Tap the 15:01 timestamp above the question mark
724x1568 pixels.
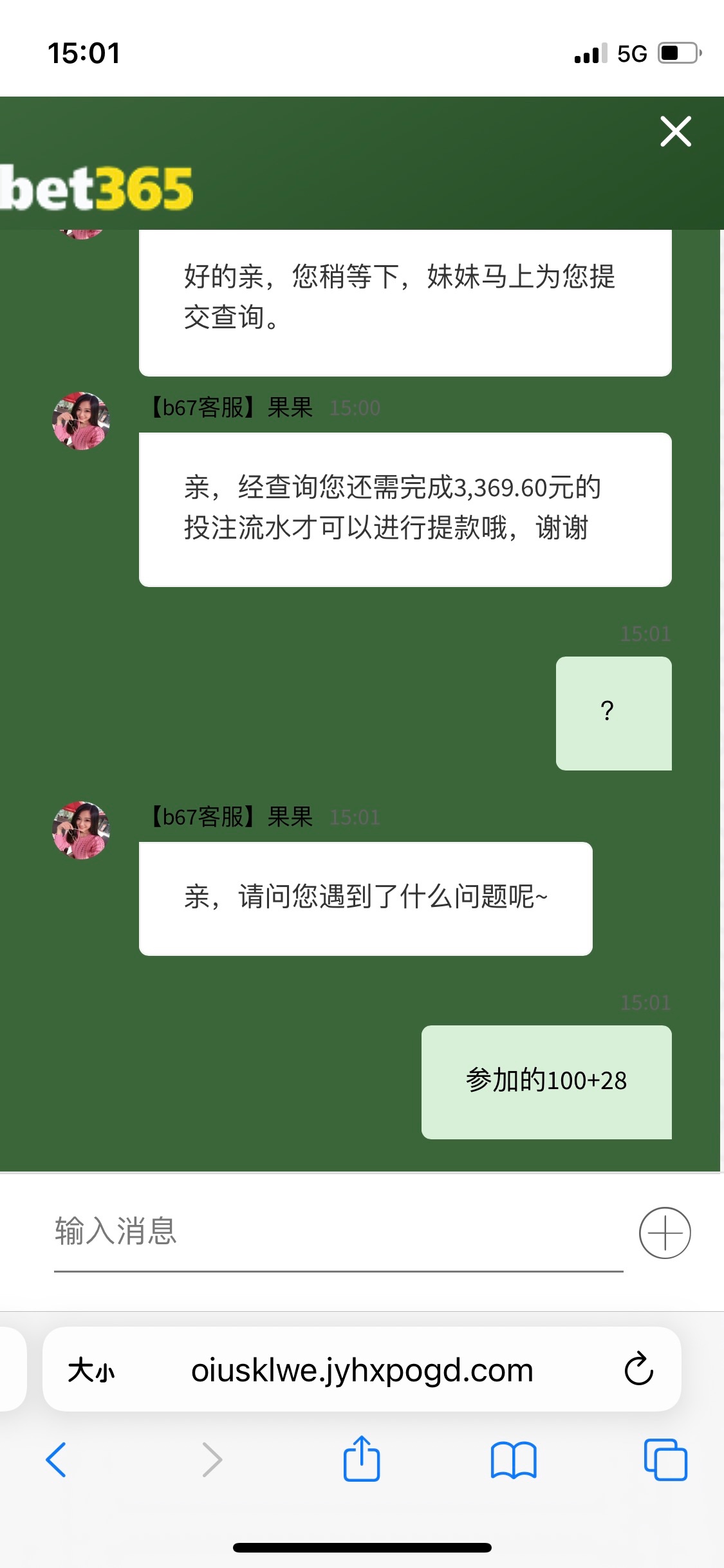pos(645,633)
